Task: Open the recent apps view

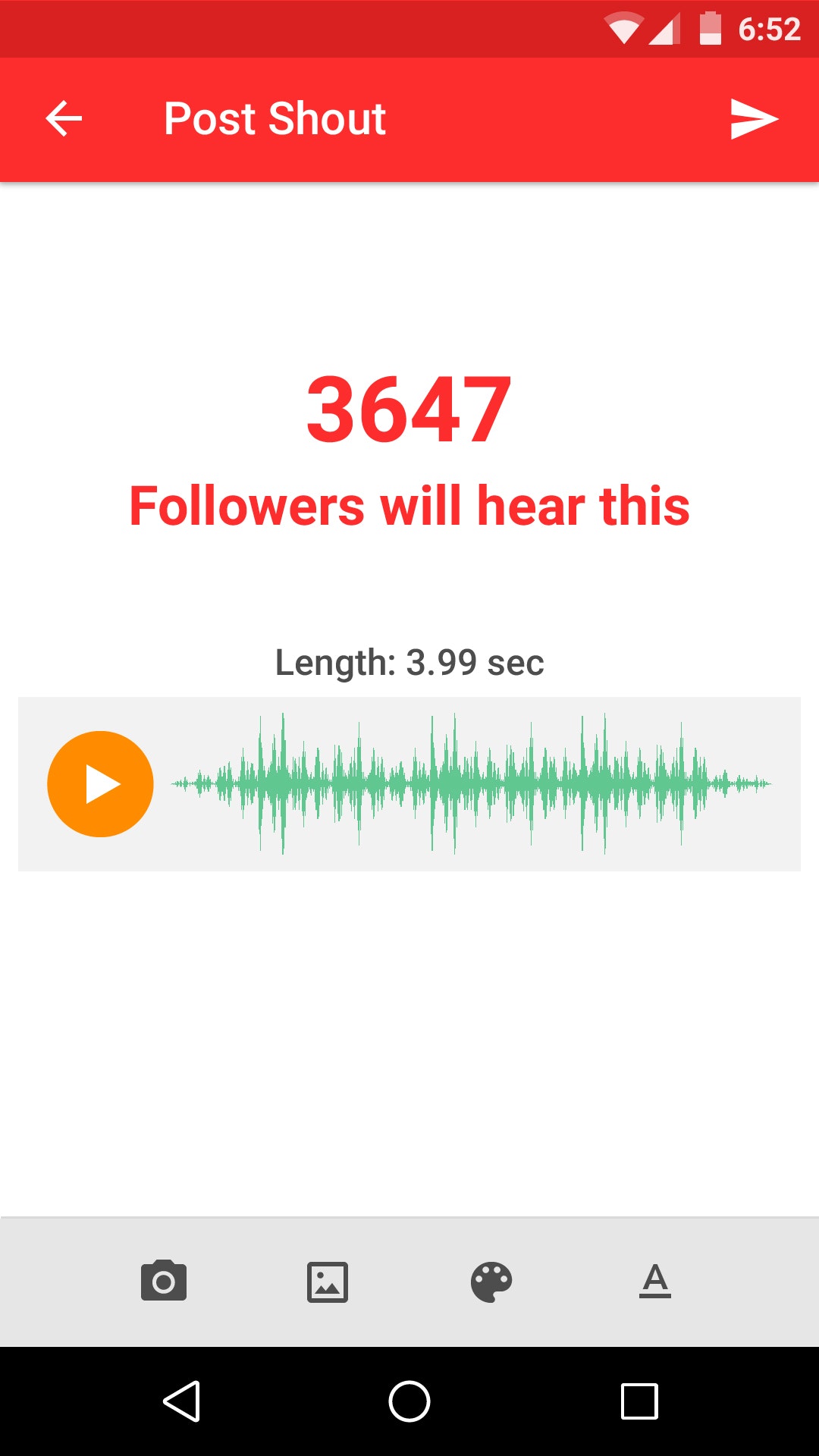Action: [639, 1401]
